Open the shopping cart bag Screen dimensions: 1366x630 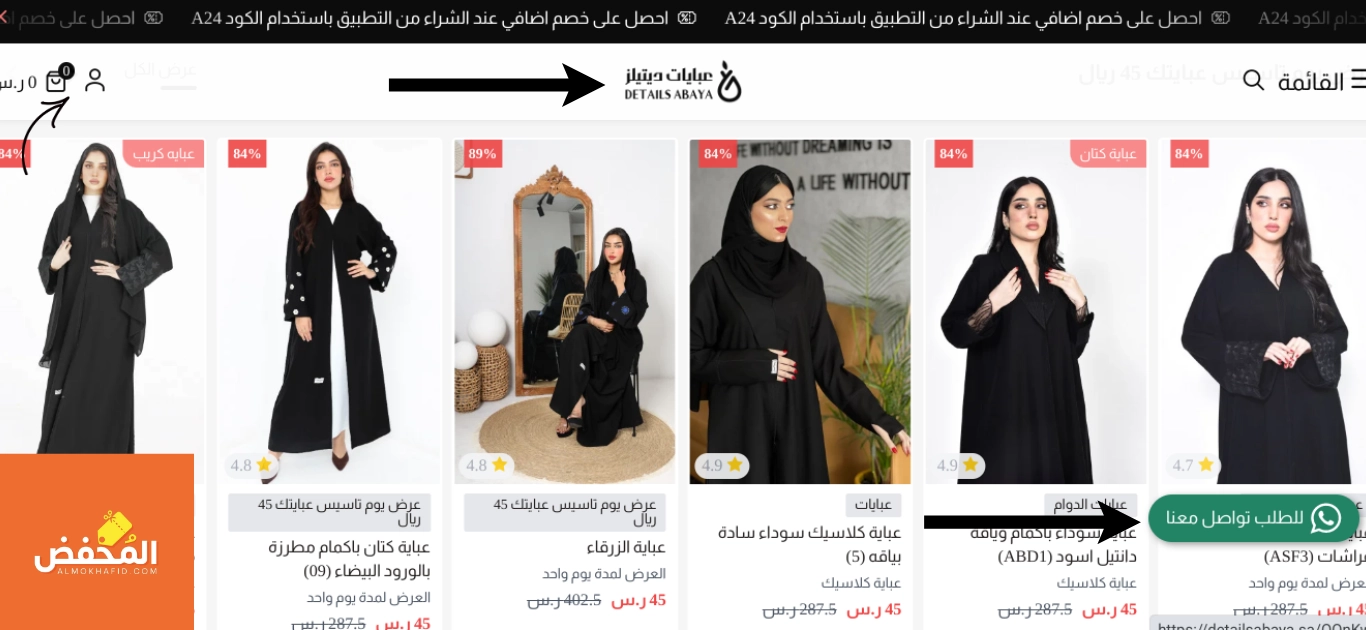[x=56, y=81]
